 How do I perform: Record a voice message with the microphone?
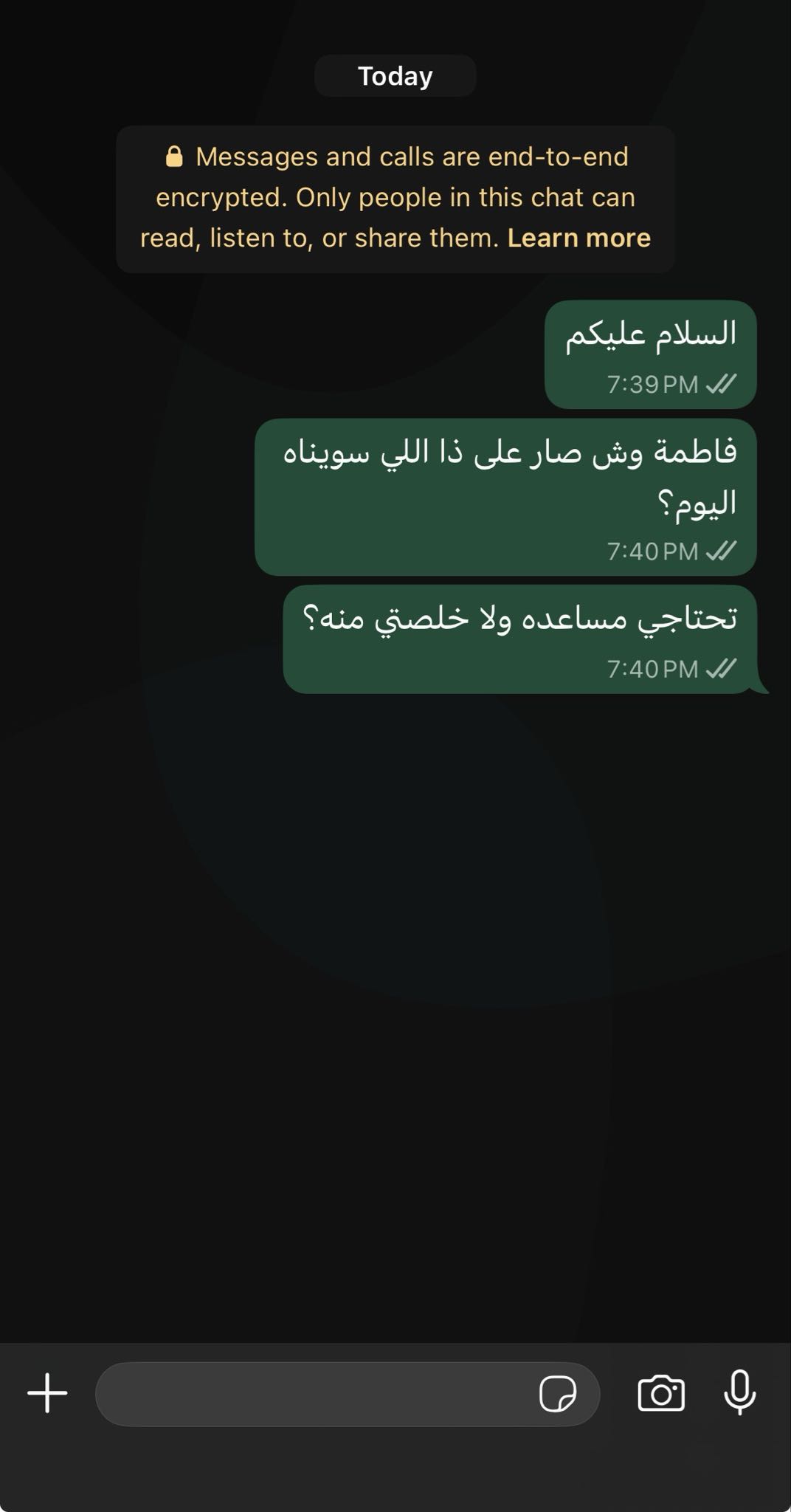click(x=739, y=1392)
